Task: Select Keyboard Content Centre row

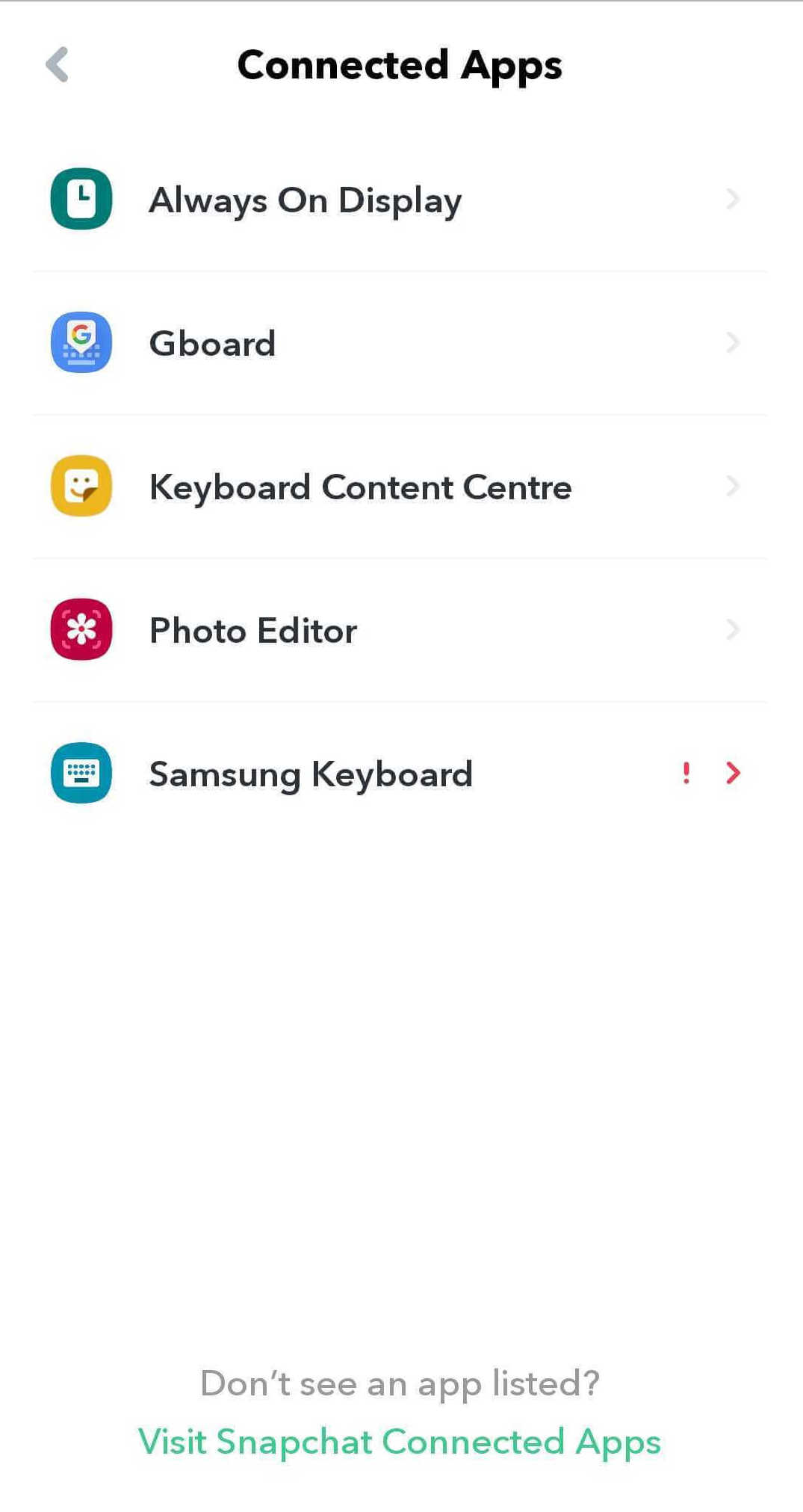Action: coord(400,487)
